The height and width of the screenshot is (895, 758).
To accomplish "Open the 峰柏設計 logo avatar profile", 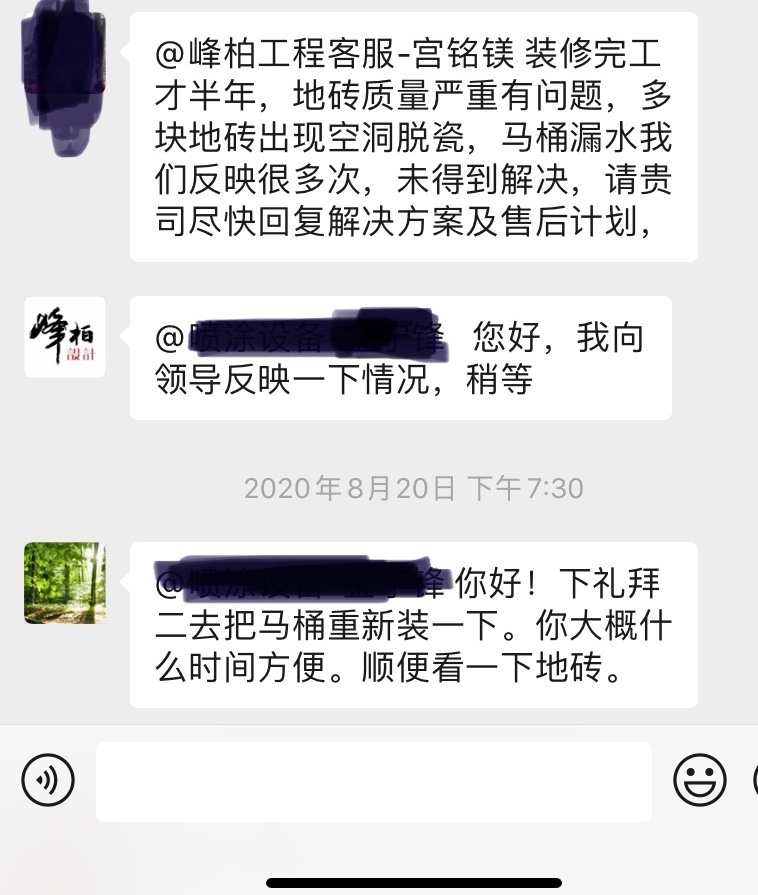I will (65, 337).
